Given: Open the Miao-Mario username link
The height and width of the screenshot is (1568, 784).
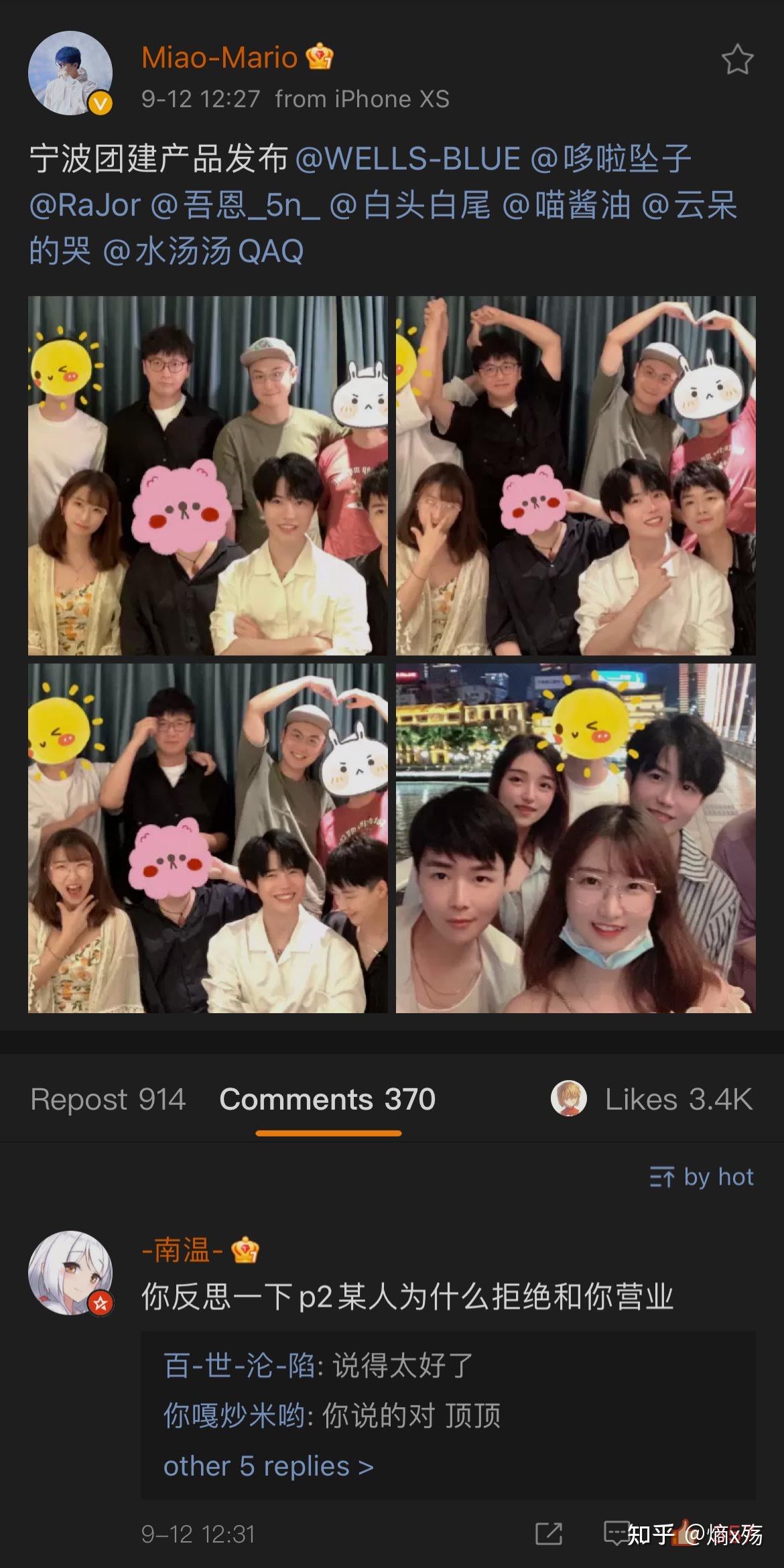Looking at the screenshot, I should 219,58.
